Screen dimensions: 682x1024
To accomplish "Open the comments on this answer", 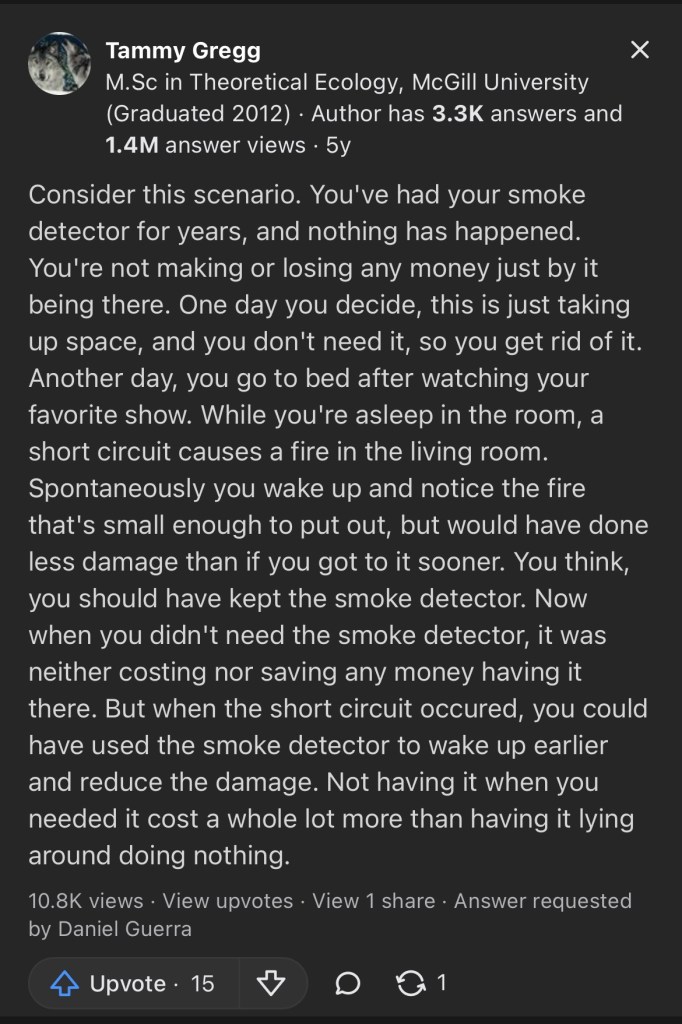I will tap(347, 984).
